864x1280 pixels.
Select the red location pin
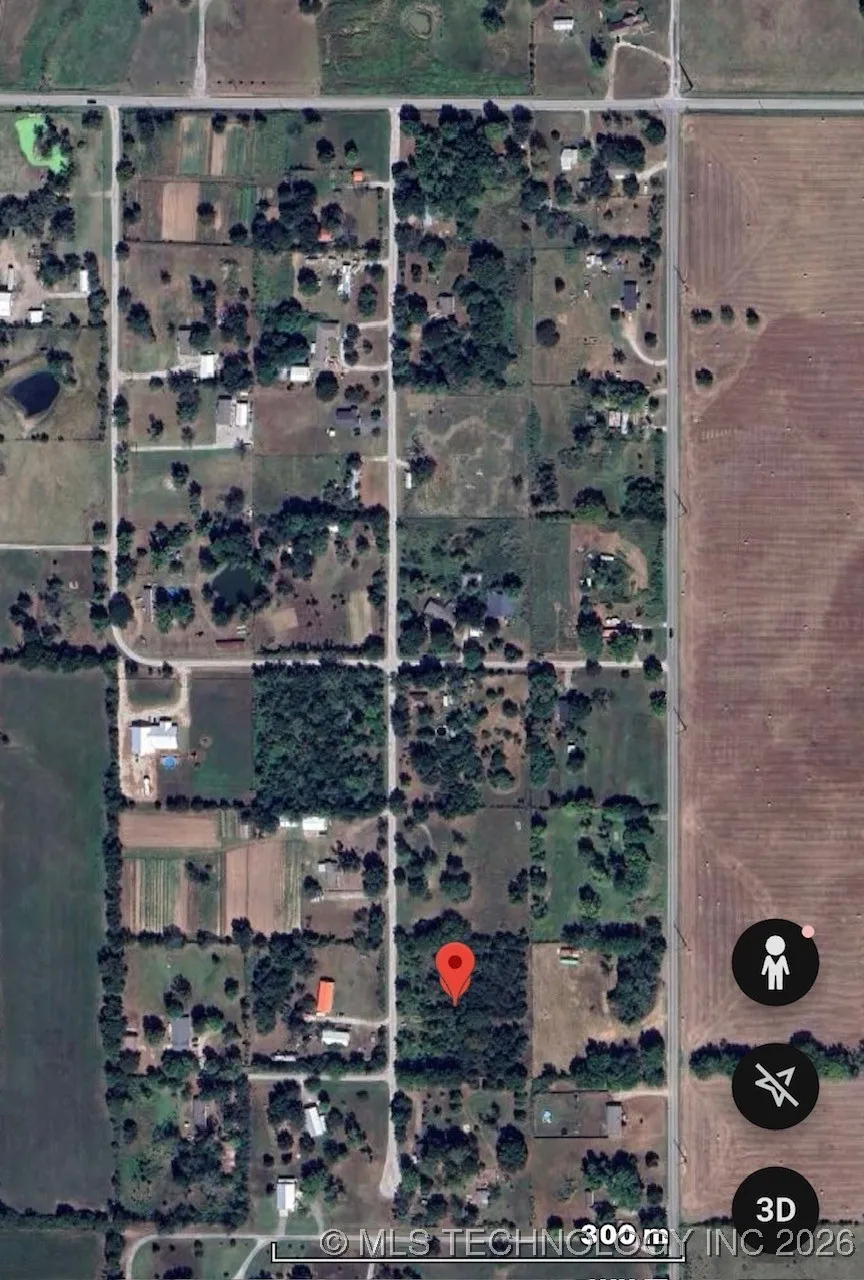455,968
